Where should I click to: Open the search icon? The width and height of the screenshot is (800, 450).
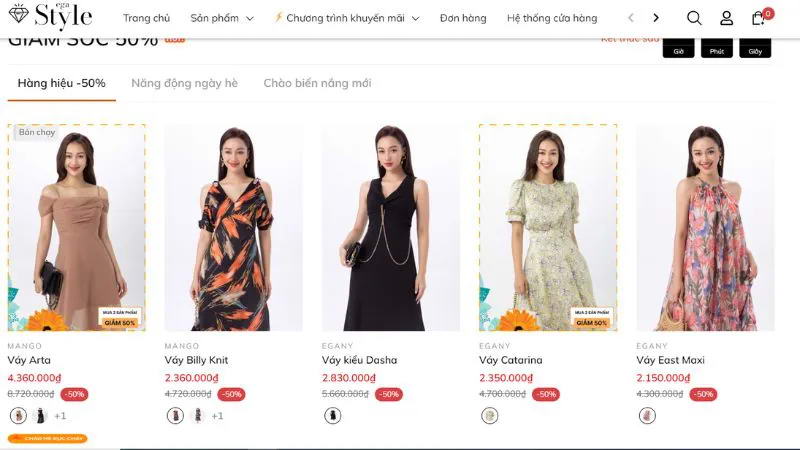coord(694,18)
